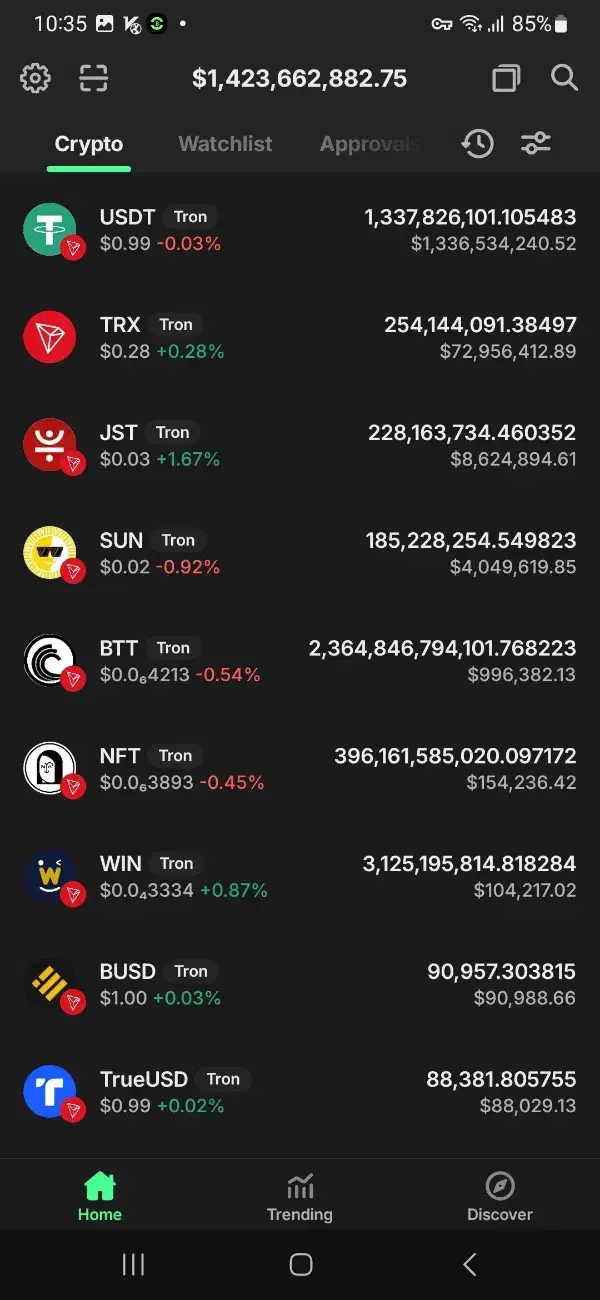The image size is (600, 1300).
Task: Open the USDT Tron asset
Action: pyautogui.click(x=300, y=229)
